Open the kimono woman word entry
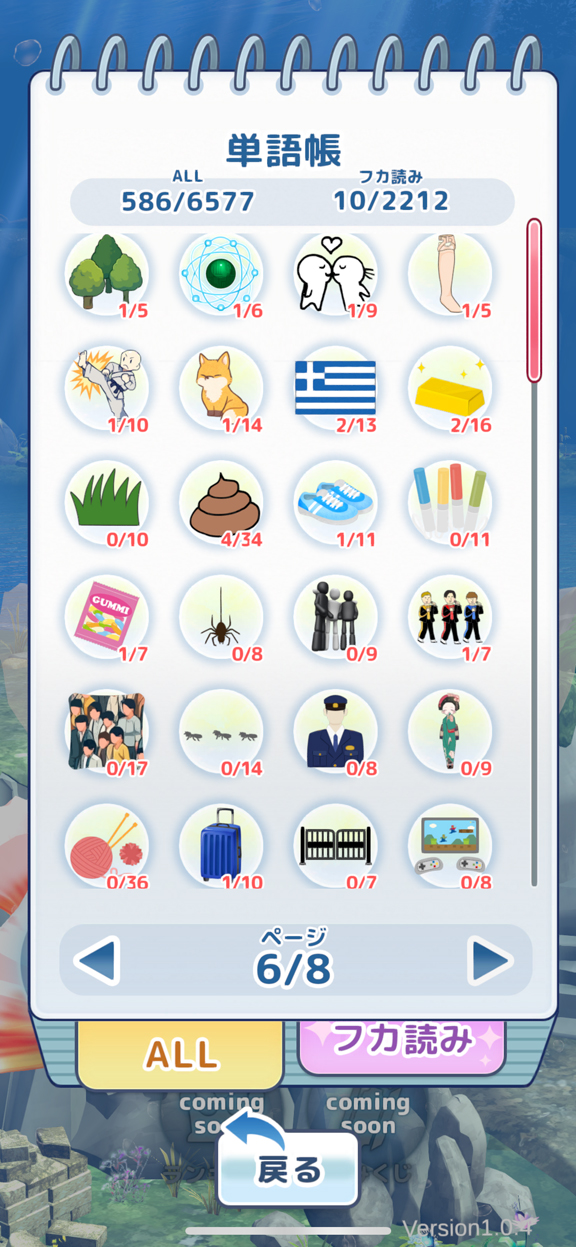This screenshot has height=1247, width=576. click(x=450, y=731)
